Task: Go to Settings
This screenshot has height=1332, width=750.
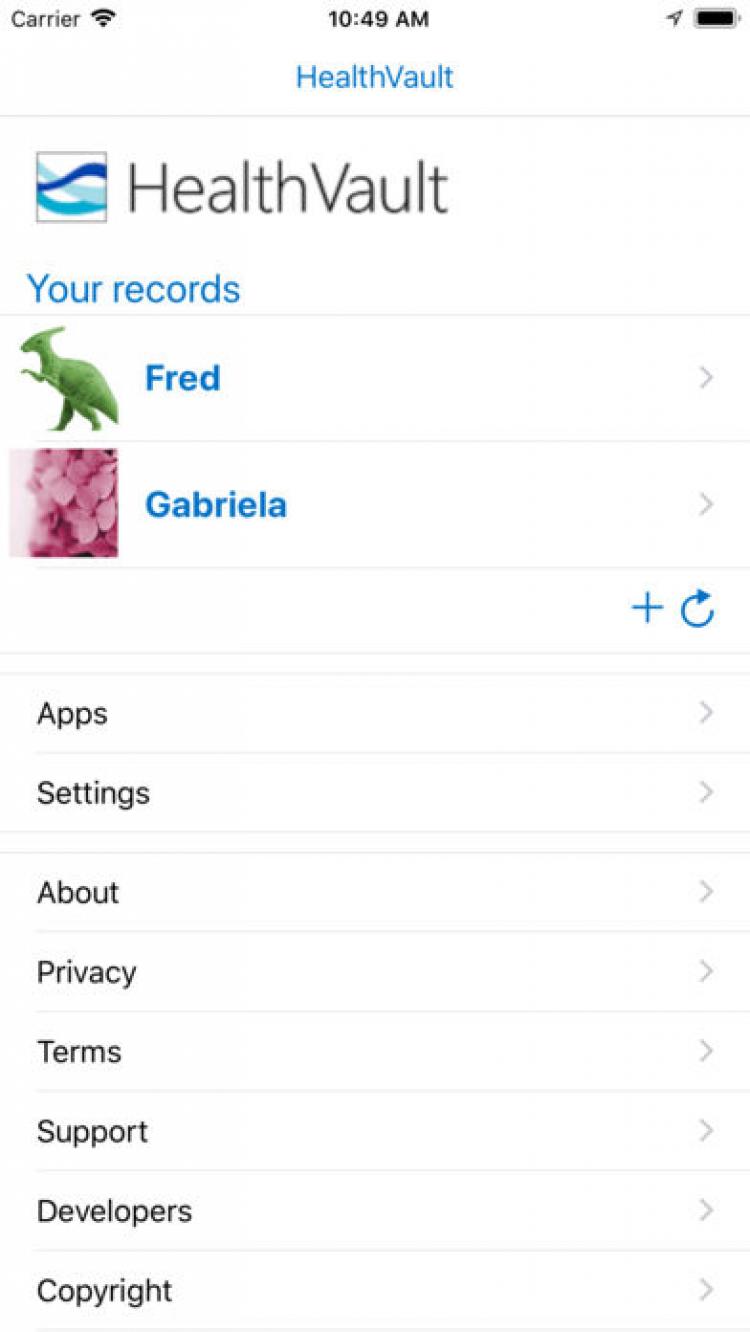Action: tap(93, 793)
